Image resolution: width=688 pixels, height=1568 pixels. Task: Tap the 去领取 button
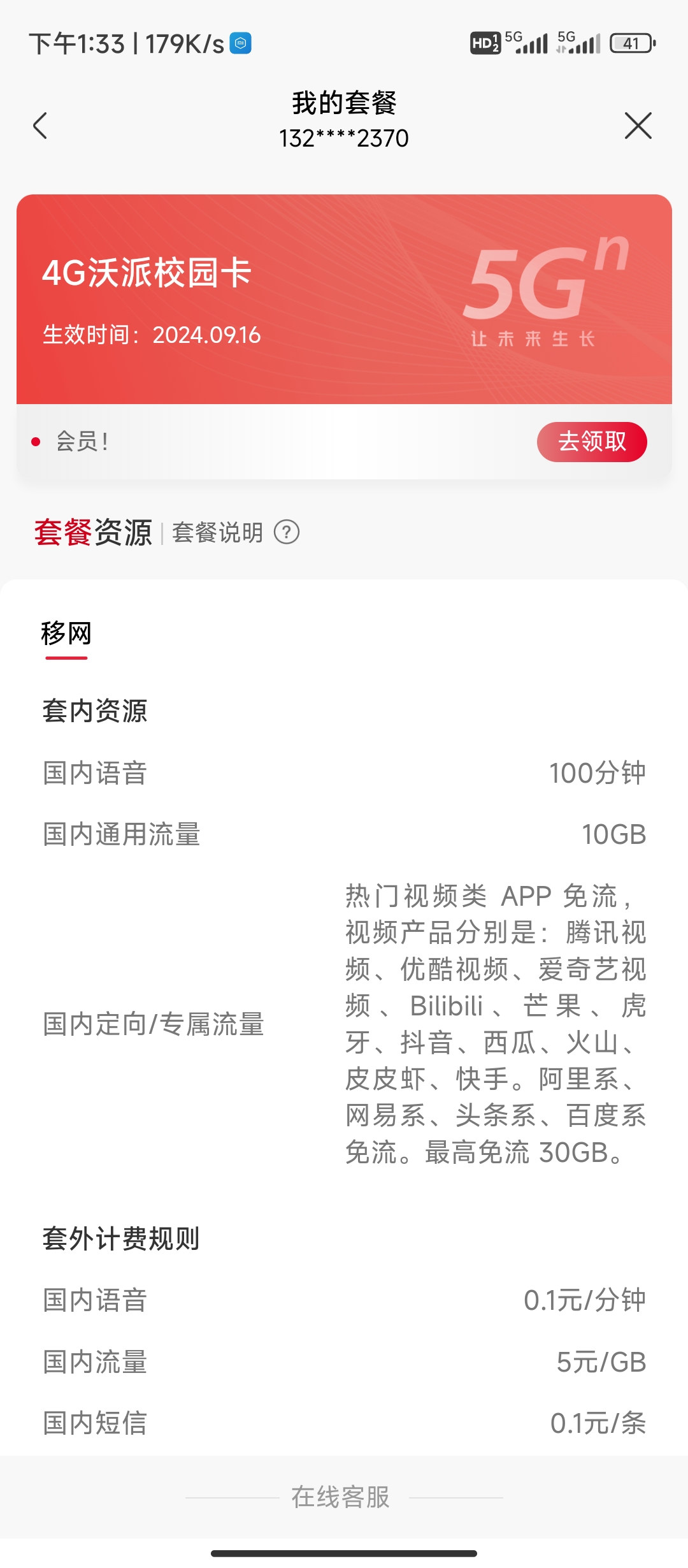click(592, 442)
